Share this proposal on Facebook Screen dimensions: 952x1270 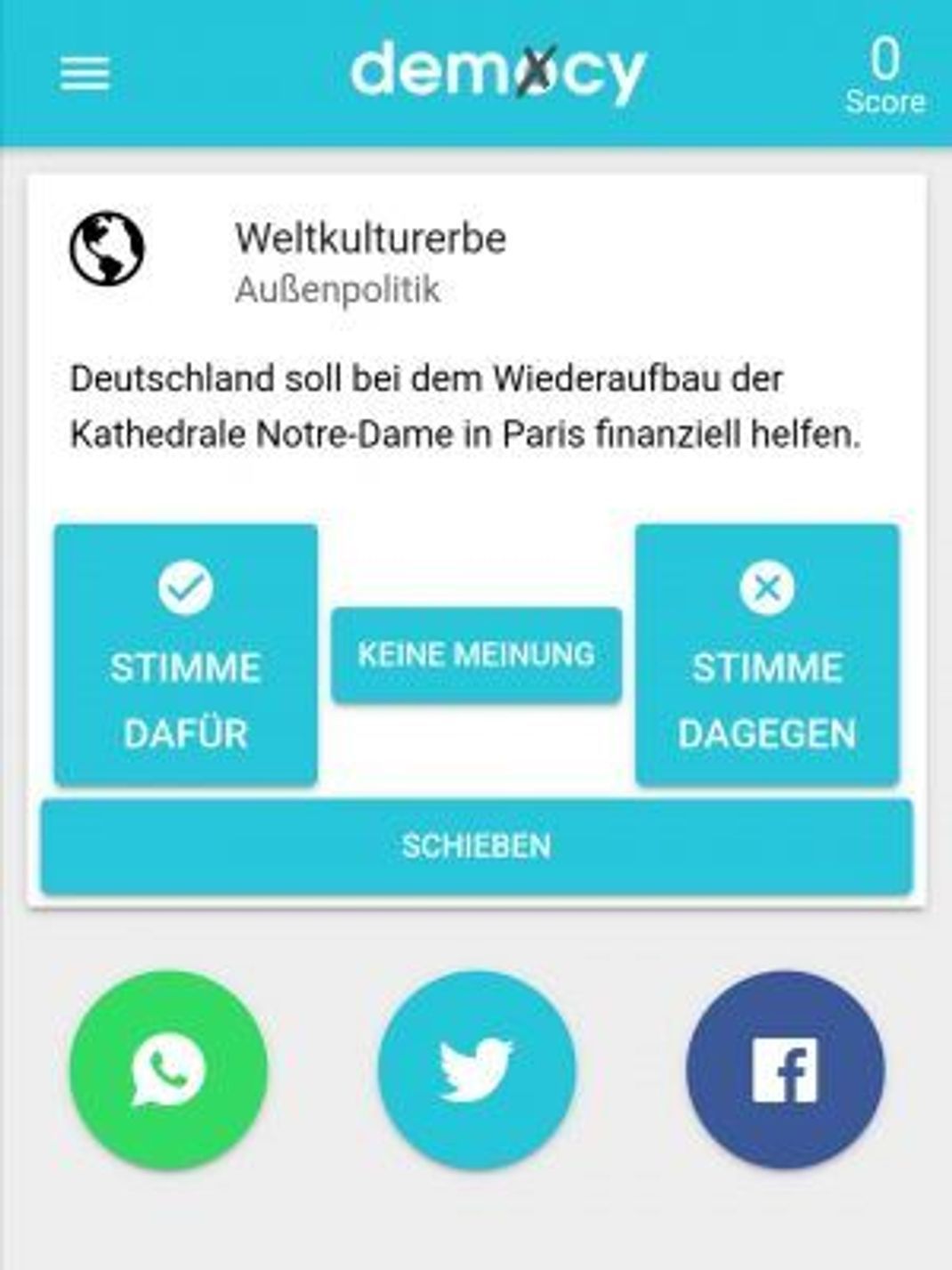tap(785, 1071)
